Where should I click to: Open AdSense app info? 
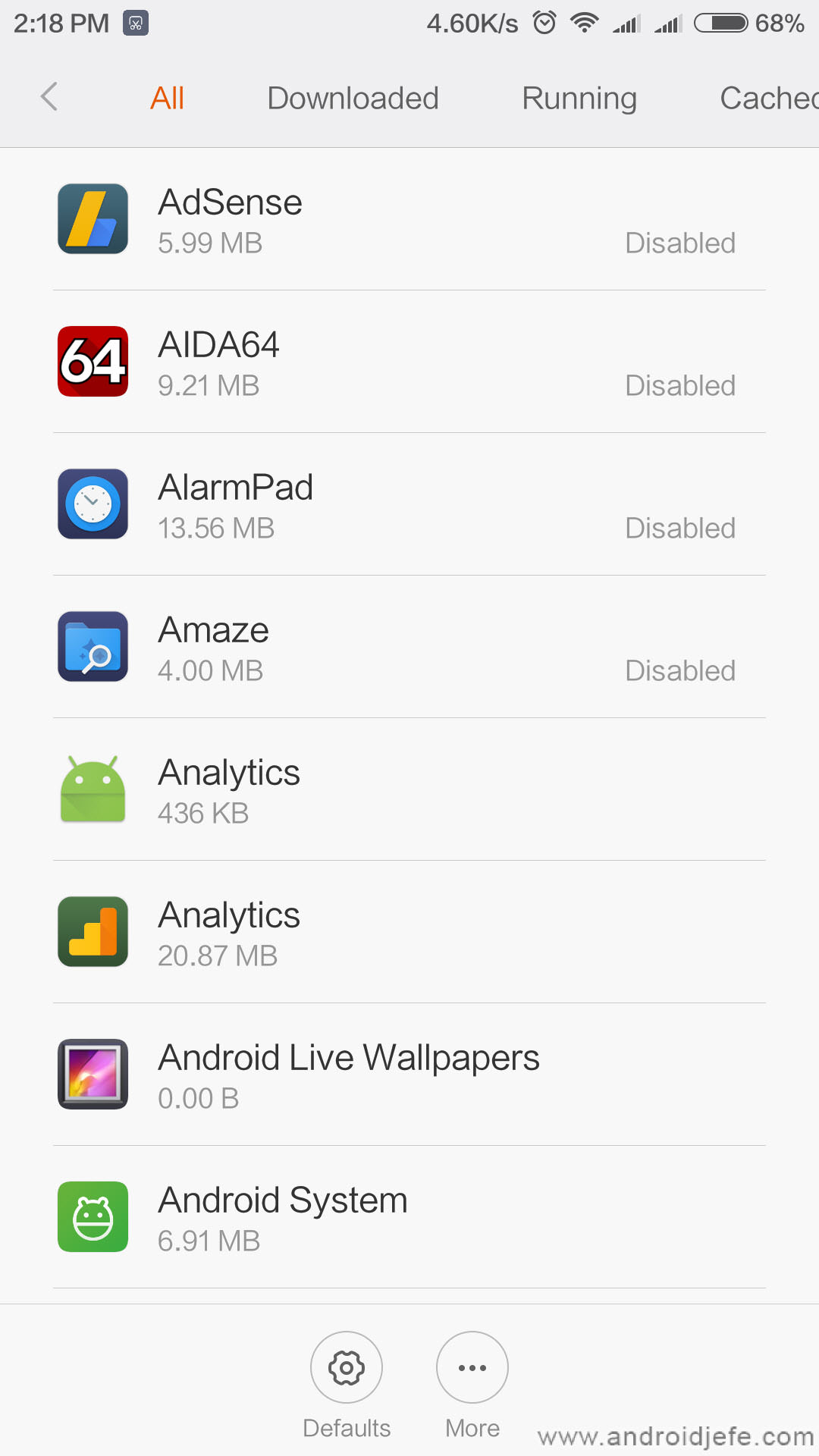(409, 219)
